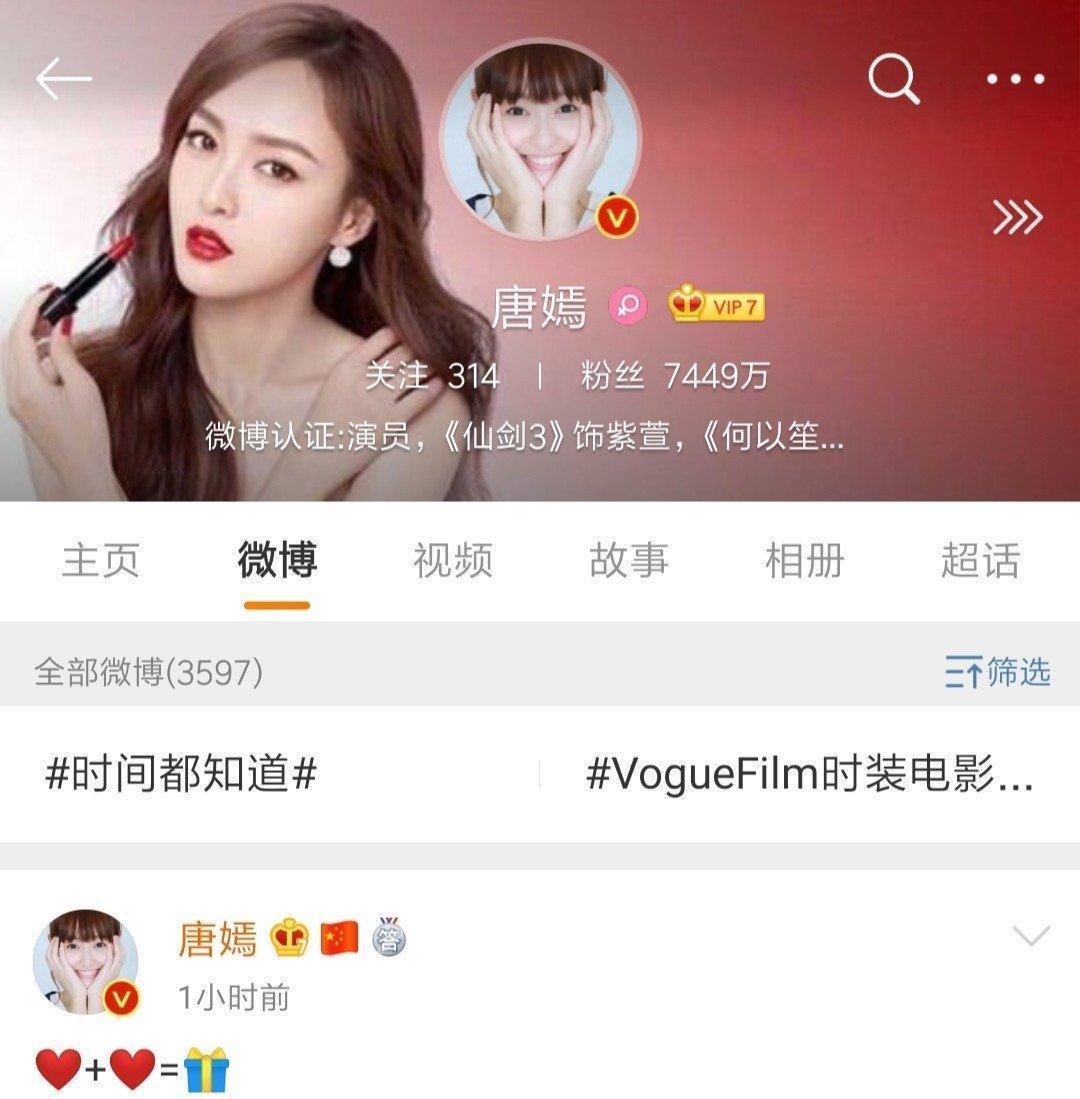Go back using the top-left arrow
The image size is (1080, 1099).
pos(63,80)
